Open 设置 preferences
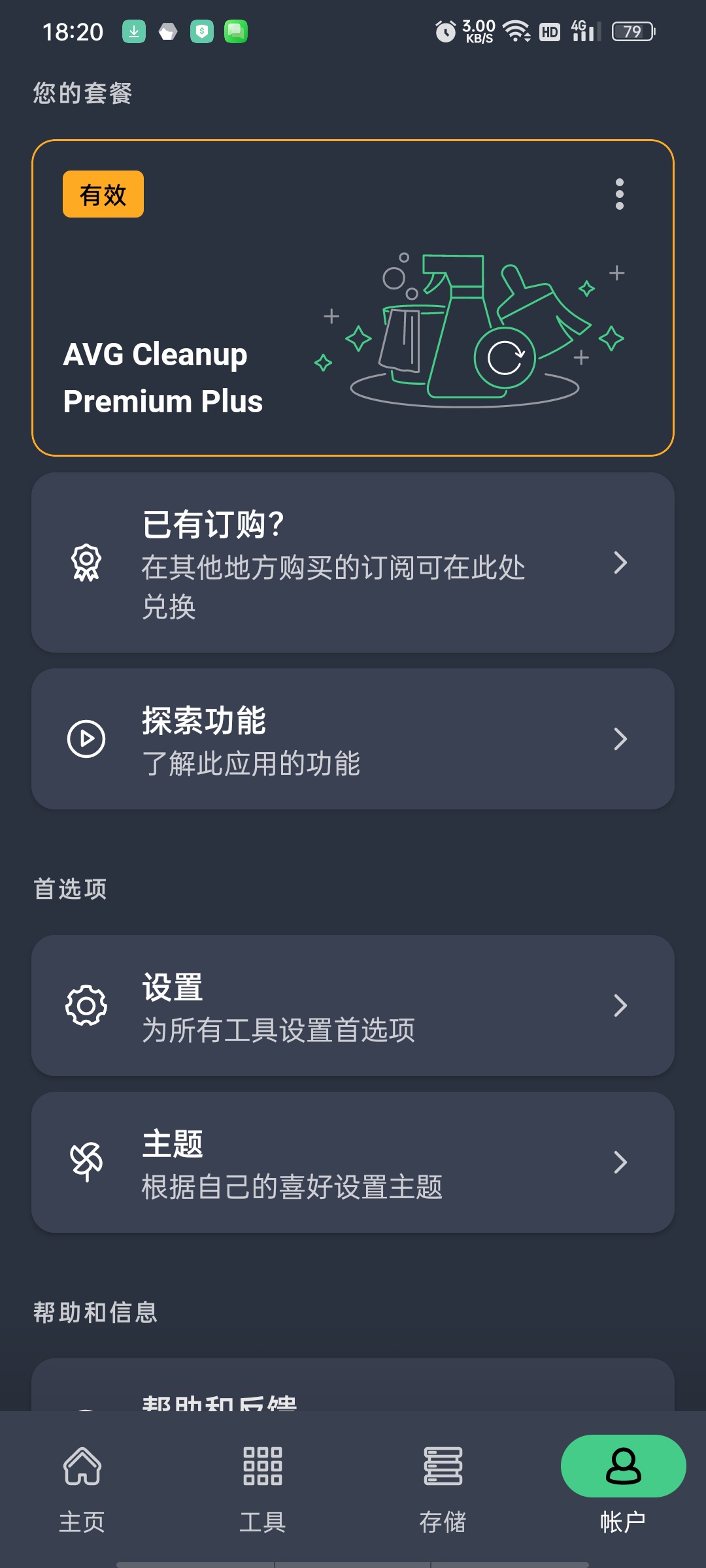 [353, 1005]
